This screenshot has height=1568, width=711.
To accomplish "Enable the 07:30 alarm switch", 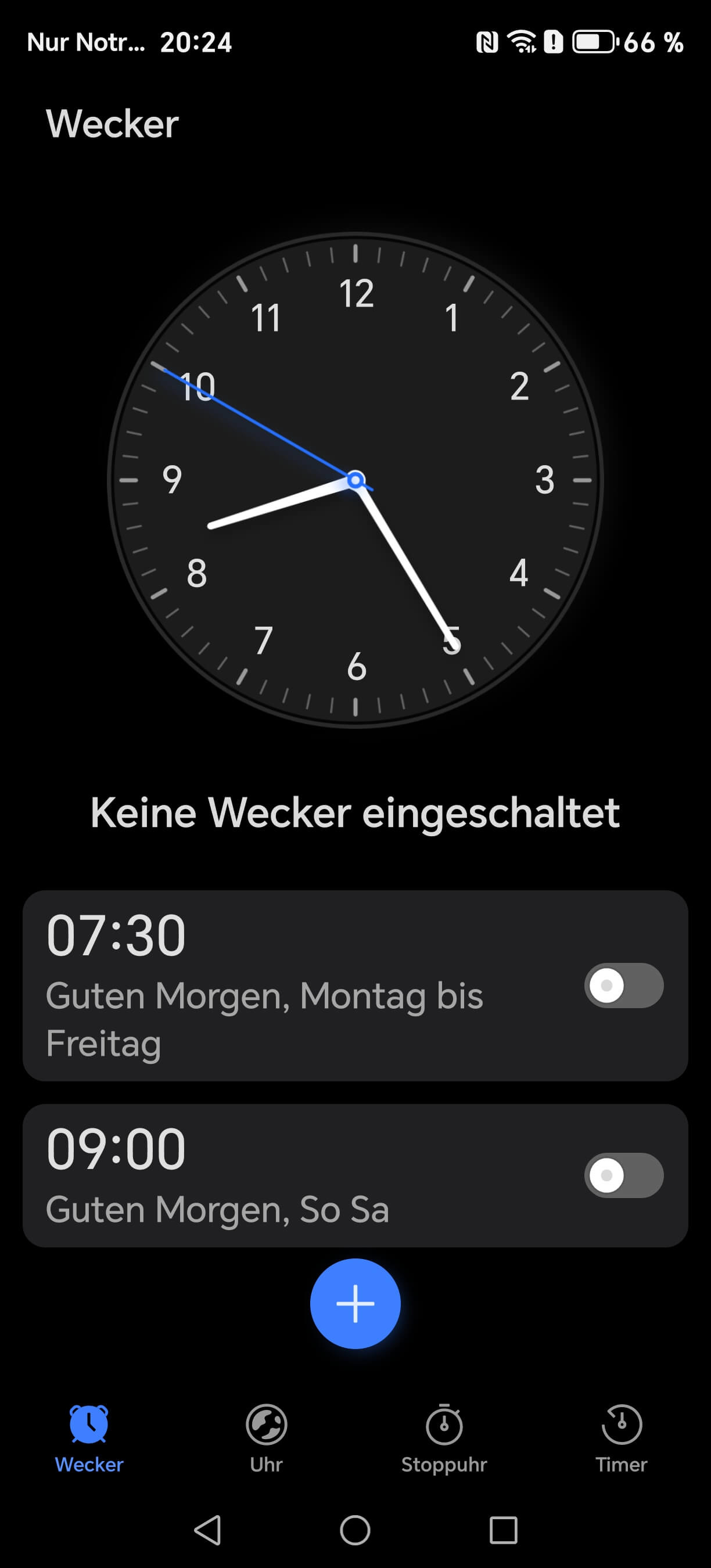I will click(x=623, y=985).
